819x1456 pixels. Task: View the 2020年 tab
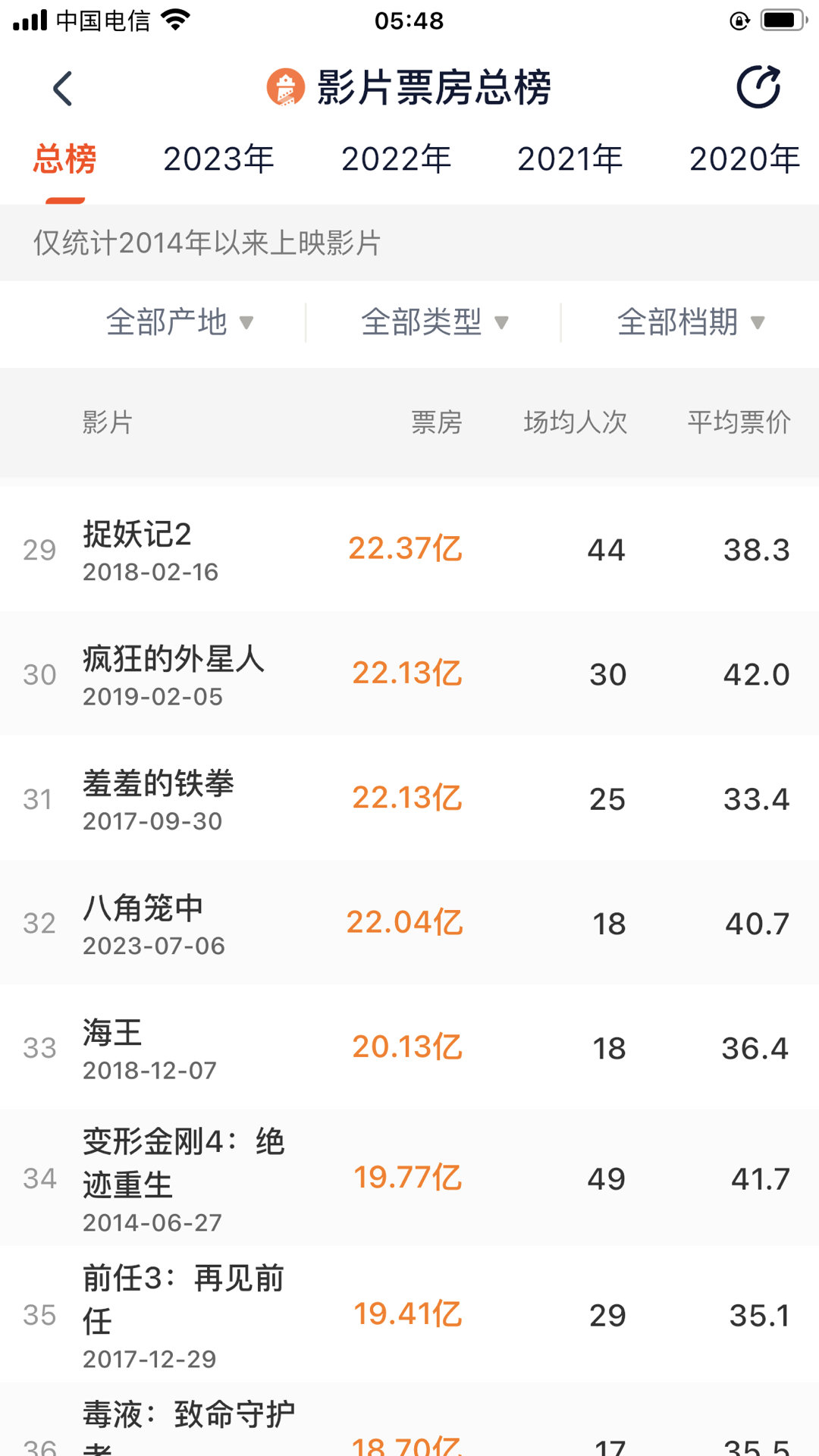coord(745,159)
